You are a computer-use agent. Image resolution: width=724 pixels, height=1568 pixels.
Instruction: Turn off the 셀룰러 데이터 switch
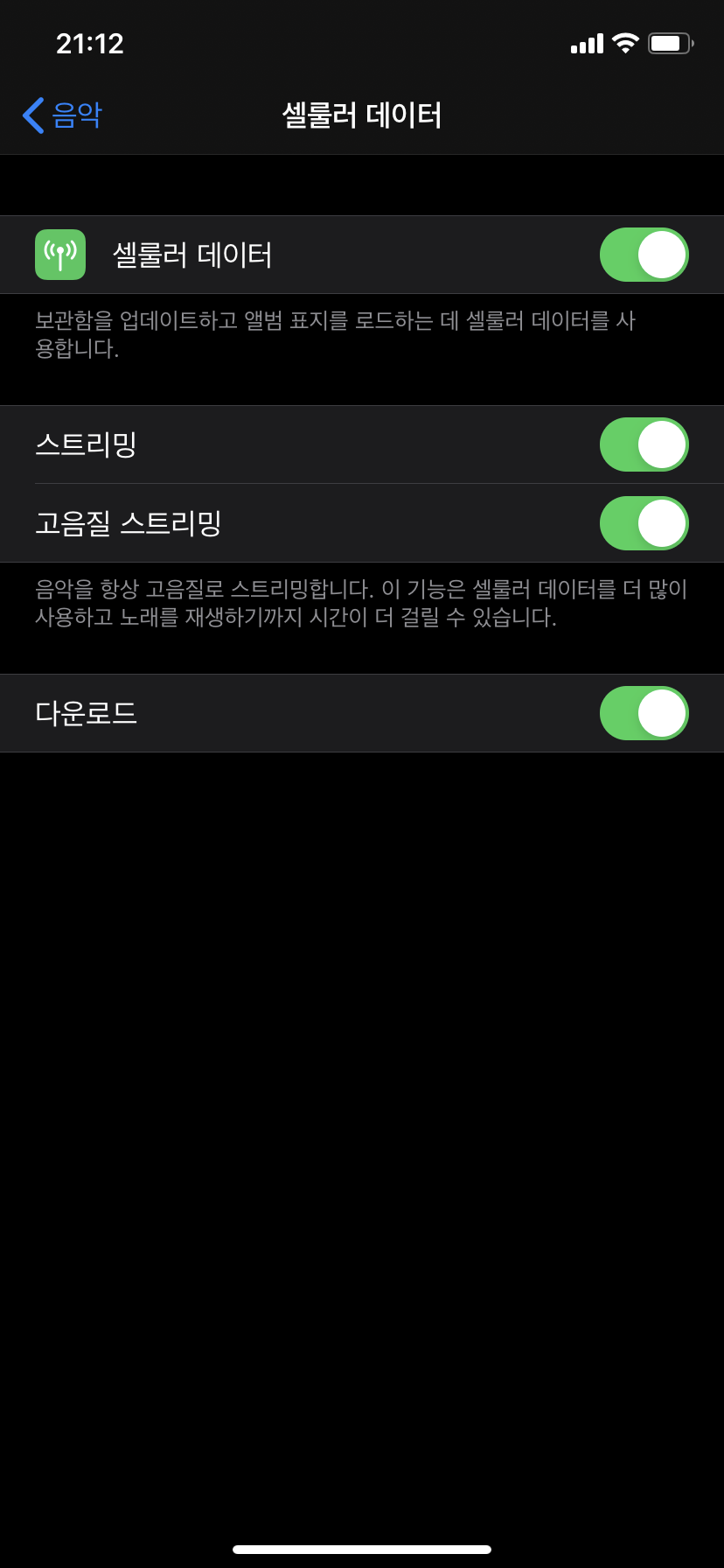click(x=644, y=255)
